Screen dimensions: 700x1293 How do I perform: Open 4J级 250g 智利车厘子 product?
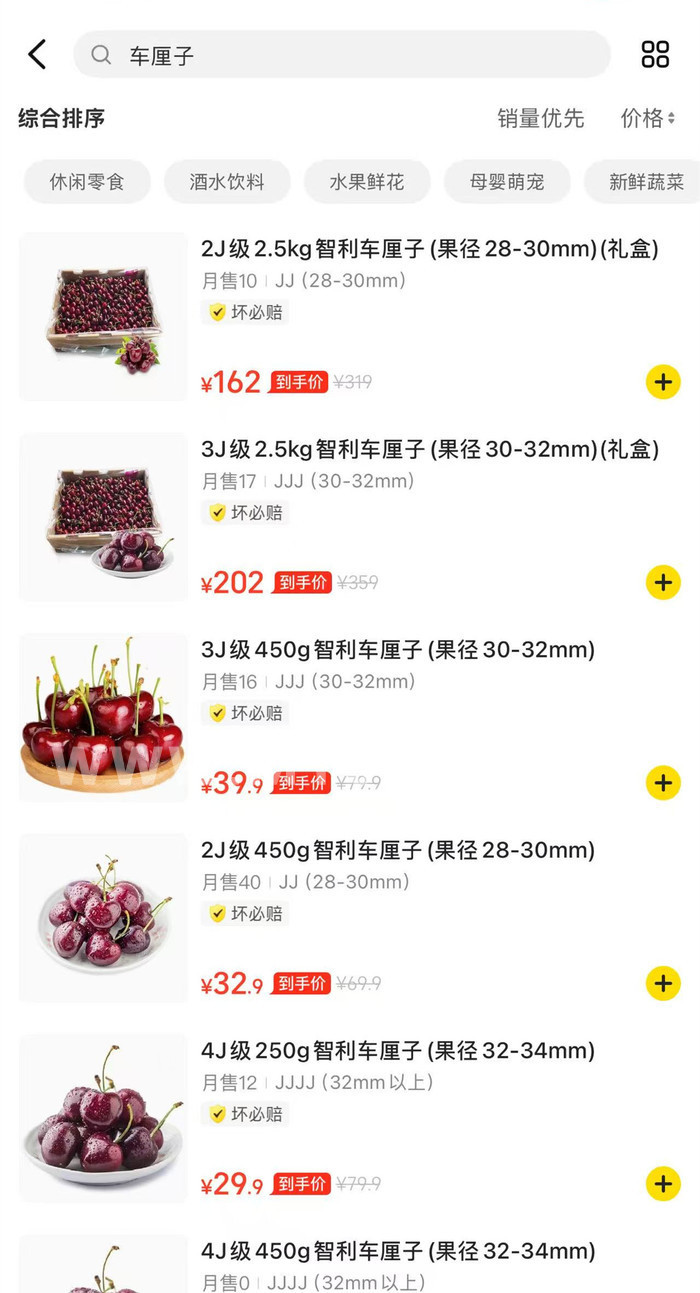pyautogui.click(x=398, y=1051)
